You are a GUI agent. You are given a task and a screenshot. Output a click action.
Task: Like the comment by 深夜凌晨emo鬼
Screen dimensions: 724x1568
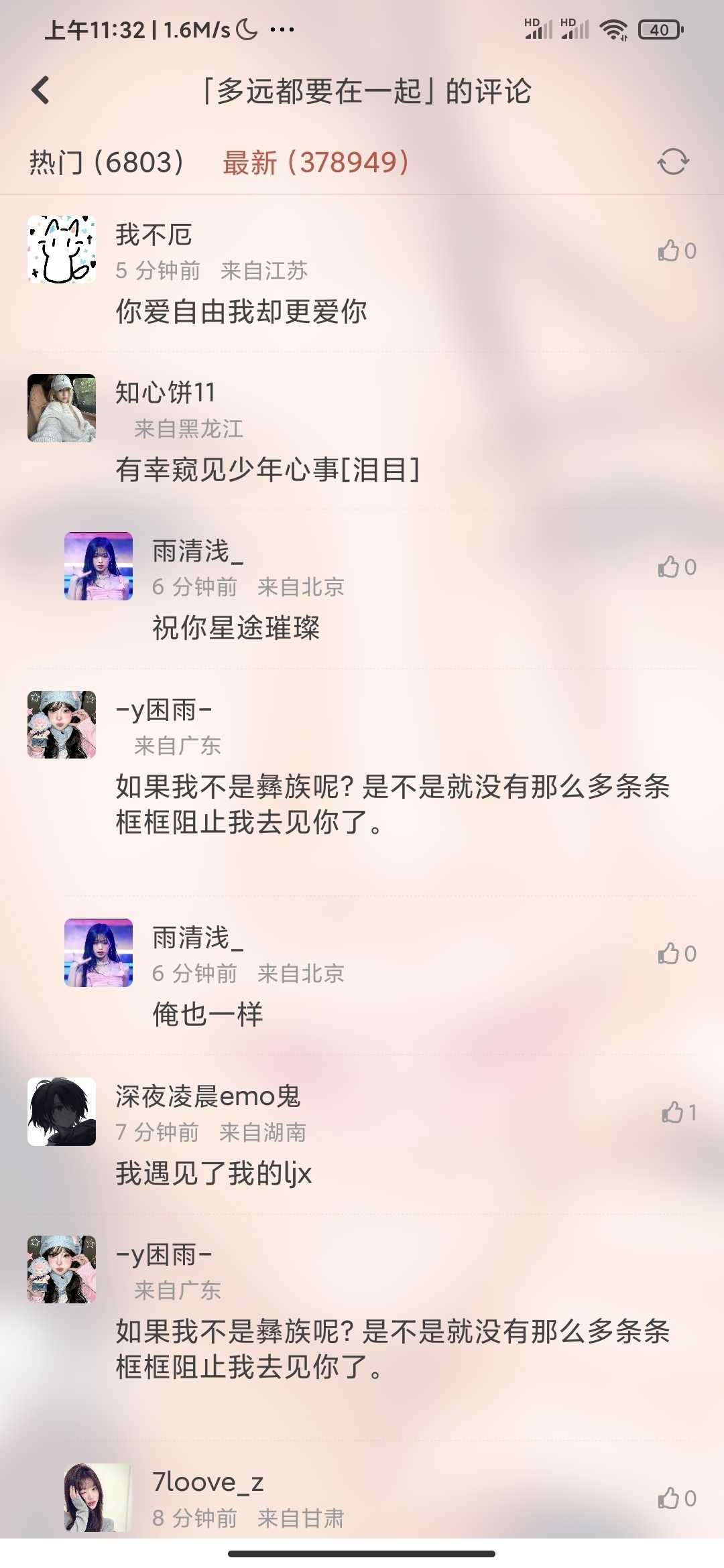pyautogui.click(x=678, y=1113)
